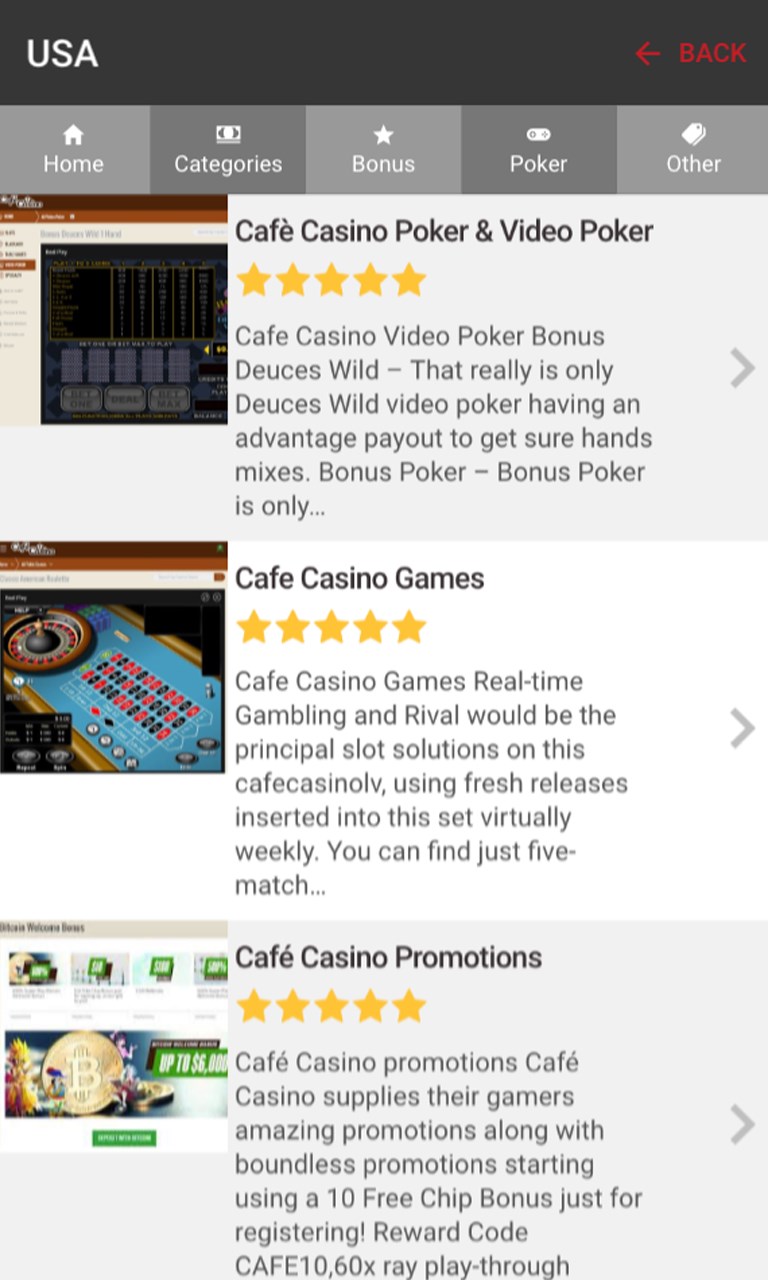Viewport: 768px width, 1280px height.
Task: Switch to the Bonus tab
Action: [x=383, y=150]
